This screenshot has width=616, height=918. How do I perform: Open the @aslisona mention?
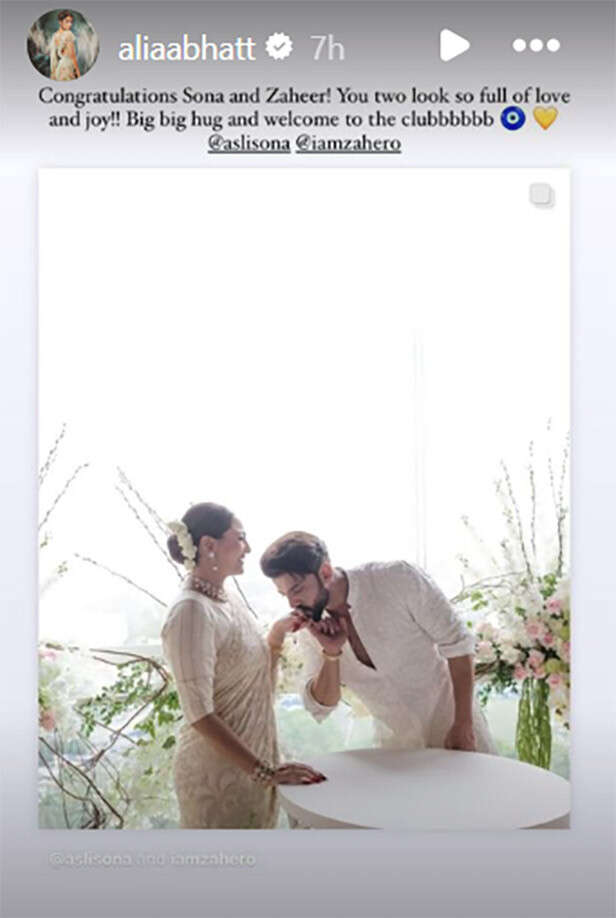tap(248, 144)
